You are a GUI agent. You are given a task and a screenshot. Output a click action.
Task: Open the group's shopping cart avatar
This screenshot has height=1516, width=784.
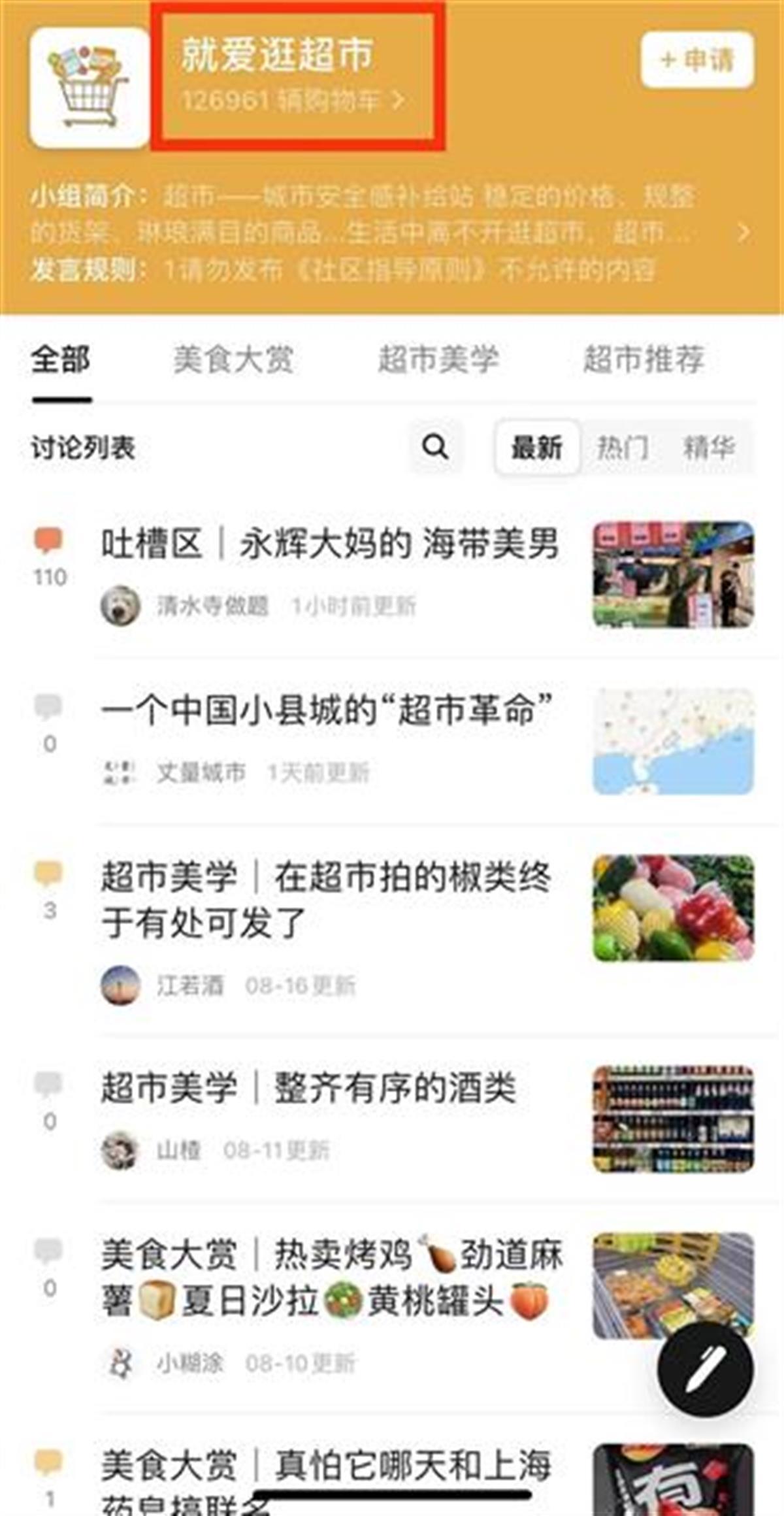pyautogui.click(x=90, y=88)
